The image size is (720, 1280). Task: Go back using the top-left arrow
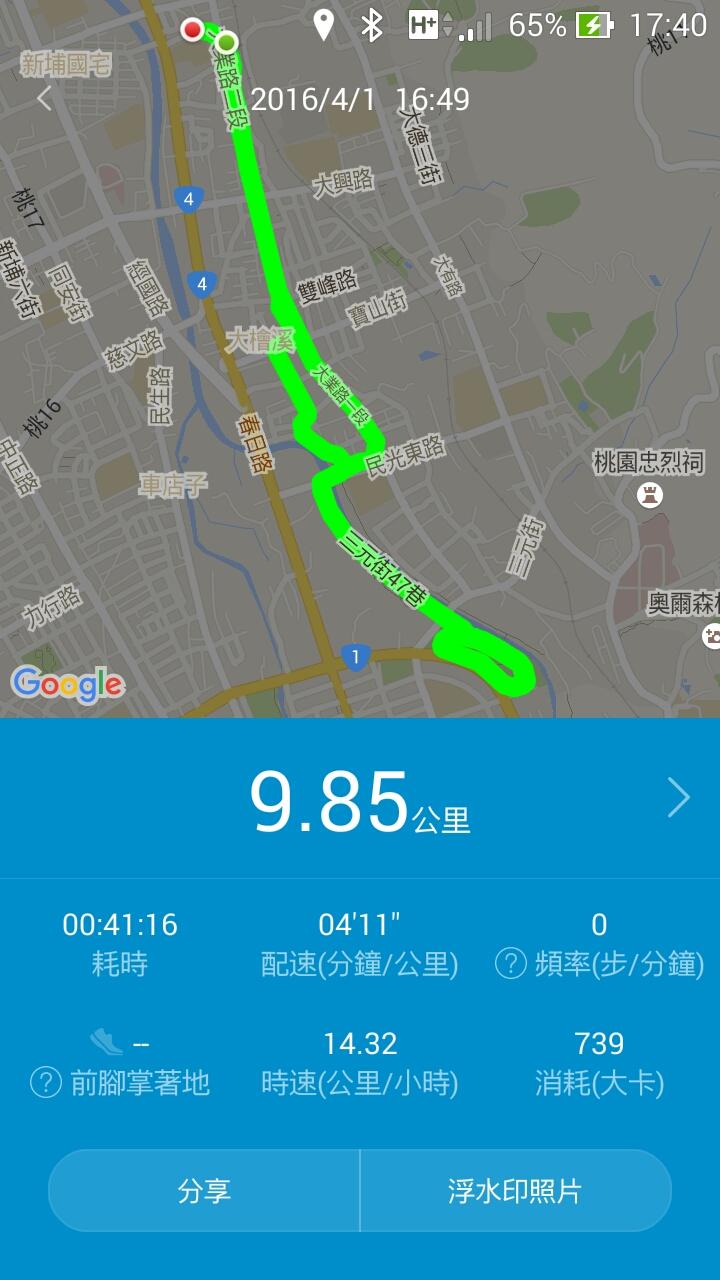[44, 98]
